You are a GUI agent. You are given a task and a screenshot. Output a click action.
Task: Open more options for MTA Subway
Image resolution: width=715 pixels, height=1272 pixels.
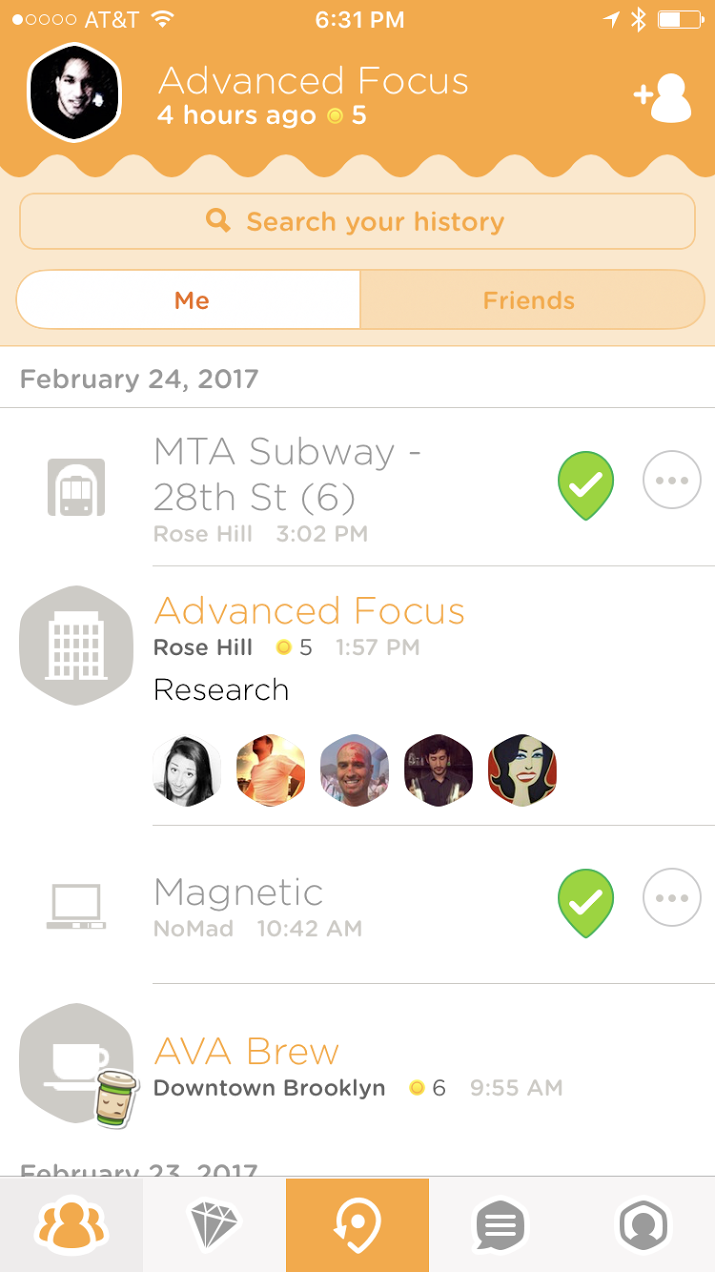click(x=671, y=481)
